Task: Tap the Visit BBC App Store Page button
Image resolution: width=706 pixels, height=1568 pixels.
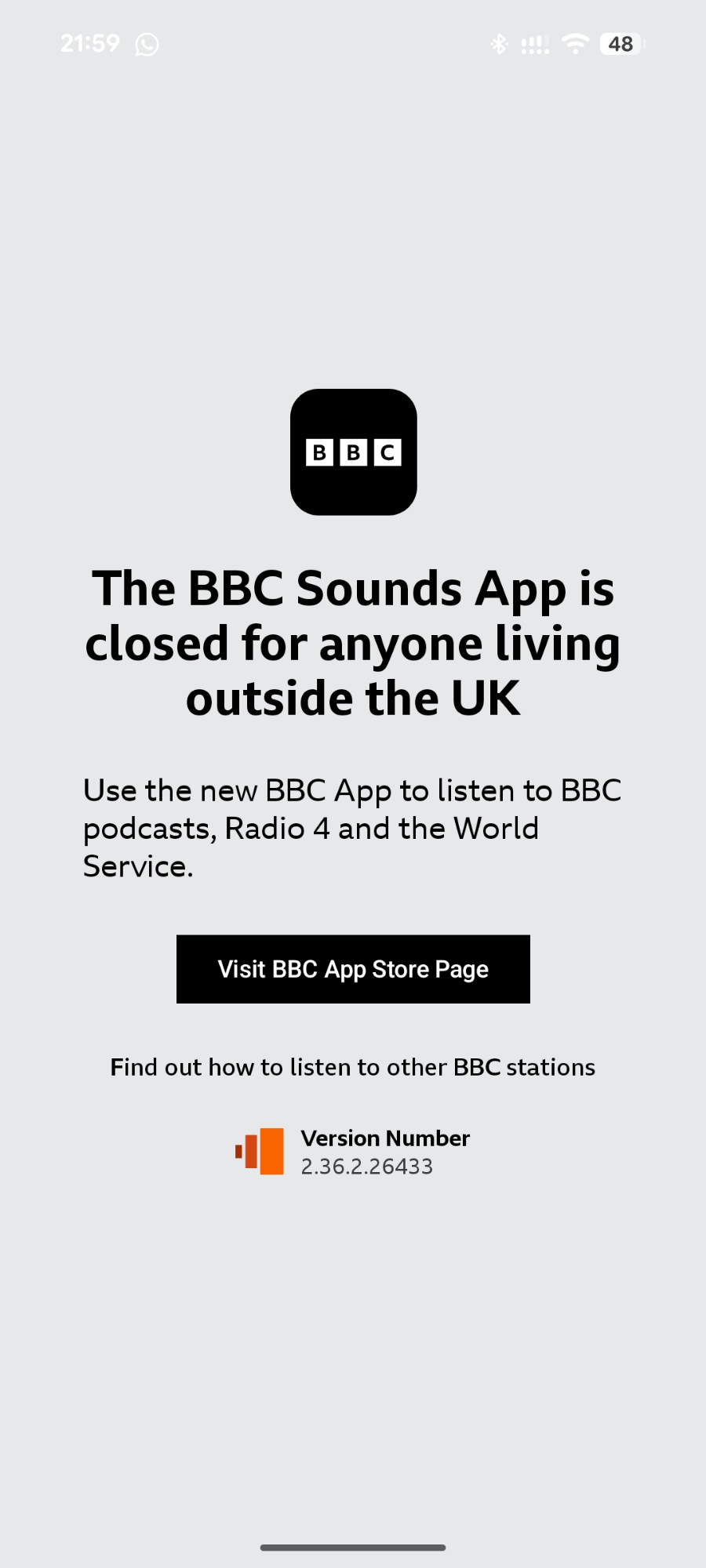Action: coord(353,969)
